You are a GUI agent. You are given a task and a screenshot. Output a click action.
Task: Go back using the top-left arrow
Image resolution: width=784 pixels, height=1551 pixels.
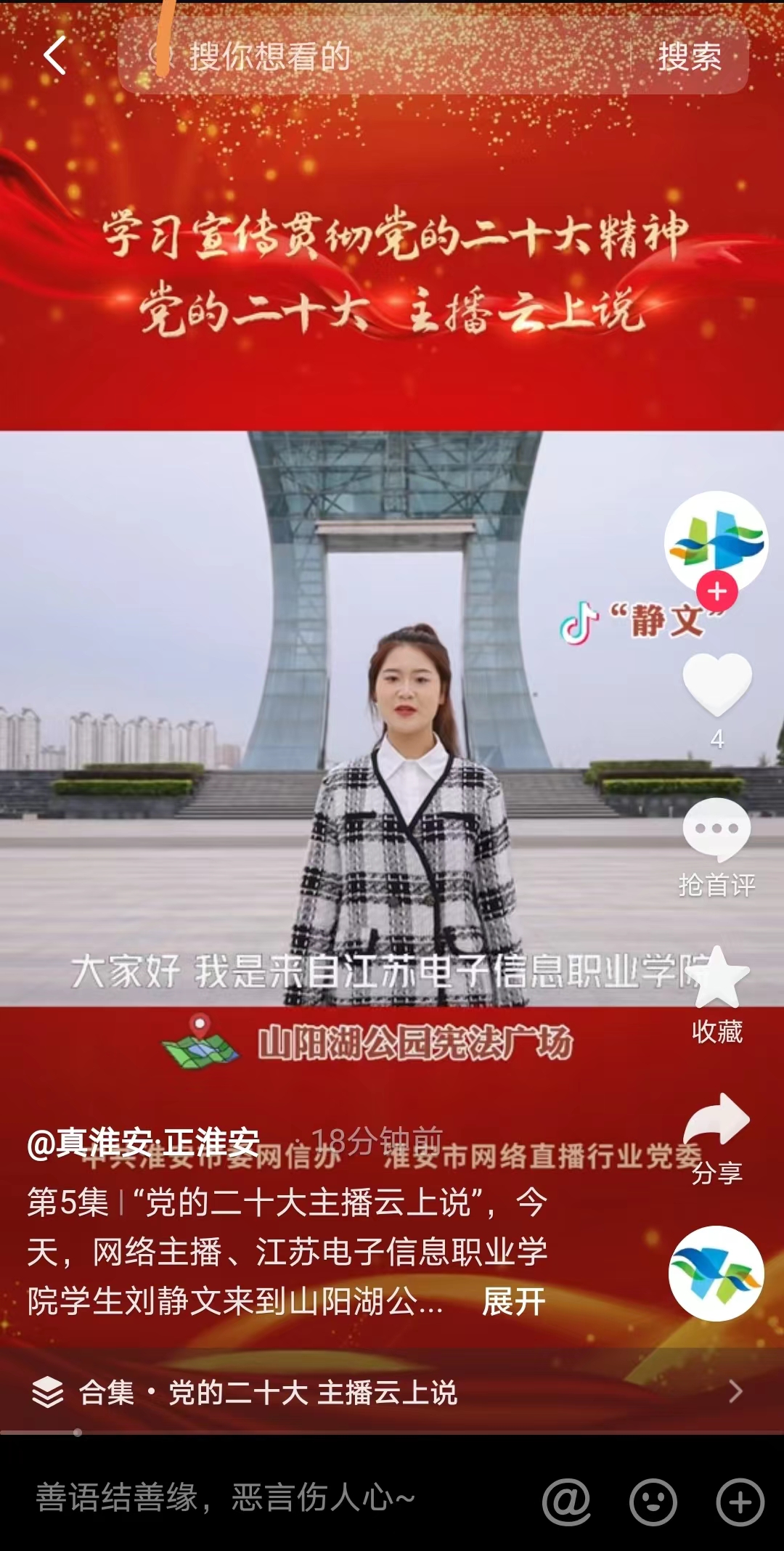tap(55, 56)
